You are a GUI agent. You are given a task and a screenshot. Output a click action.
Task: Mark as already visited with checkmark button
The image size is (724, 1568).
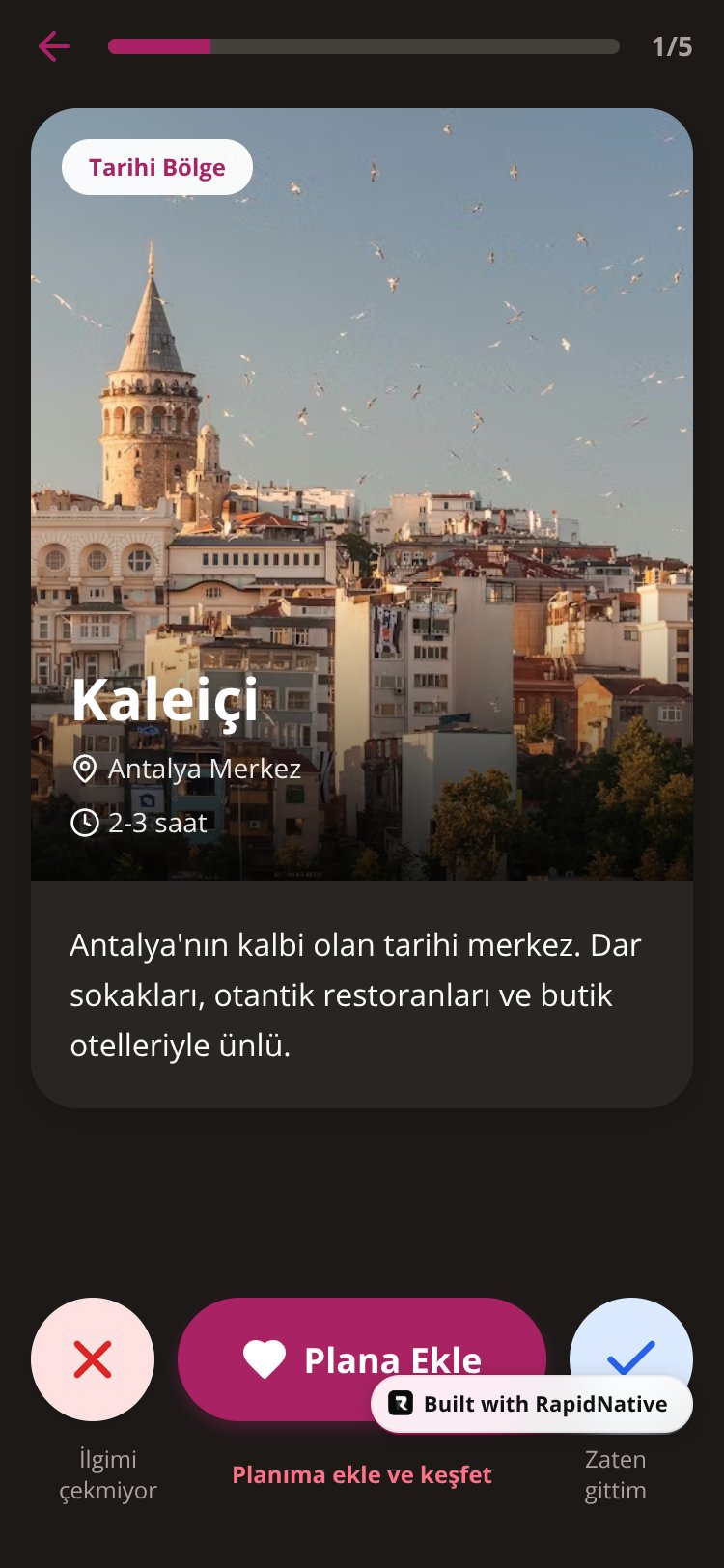point(631,1338)
